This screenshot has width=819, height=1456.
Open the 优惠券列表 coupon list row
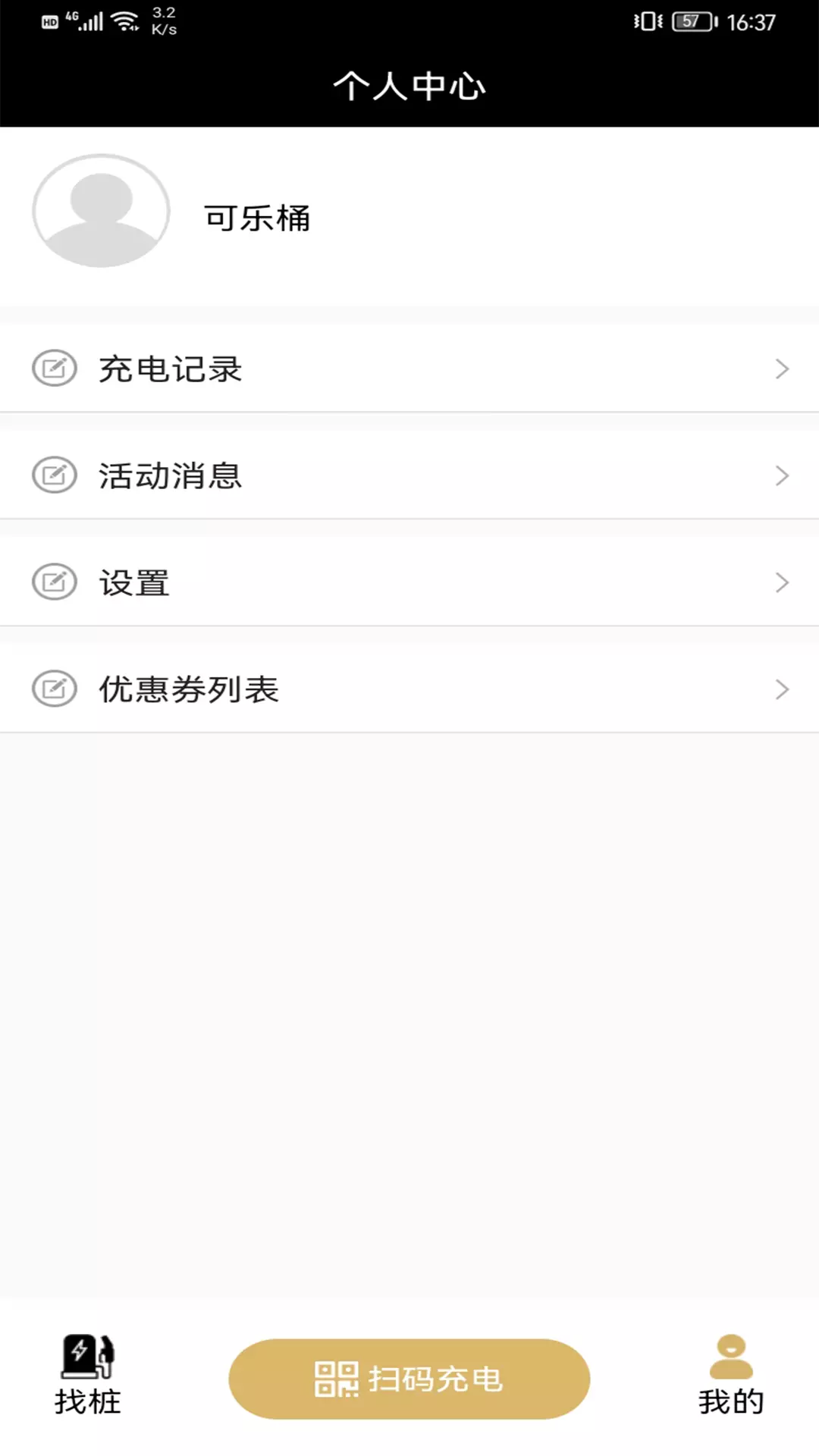click(409, 689)
